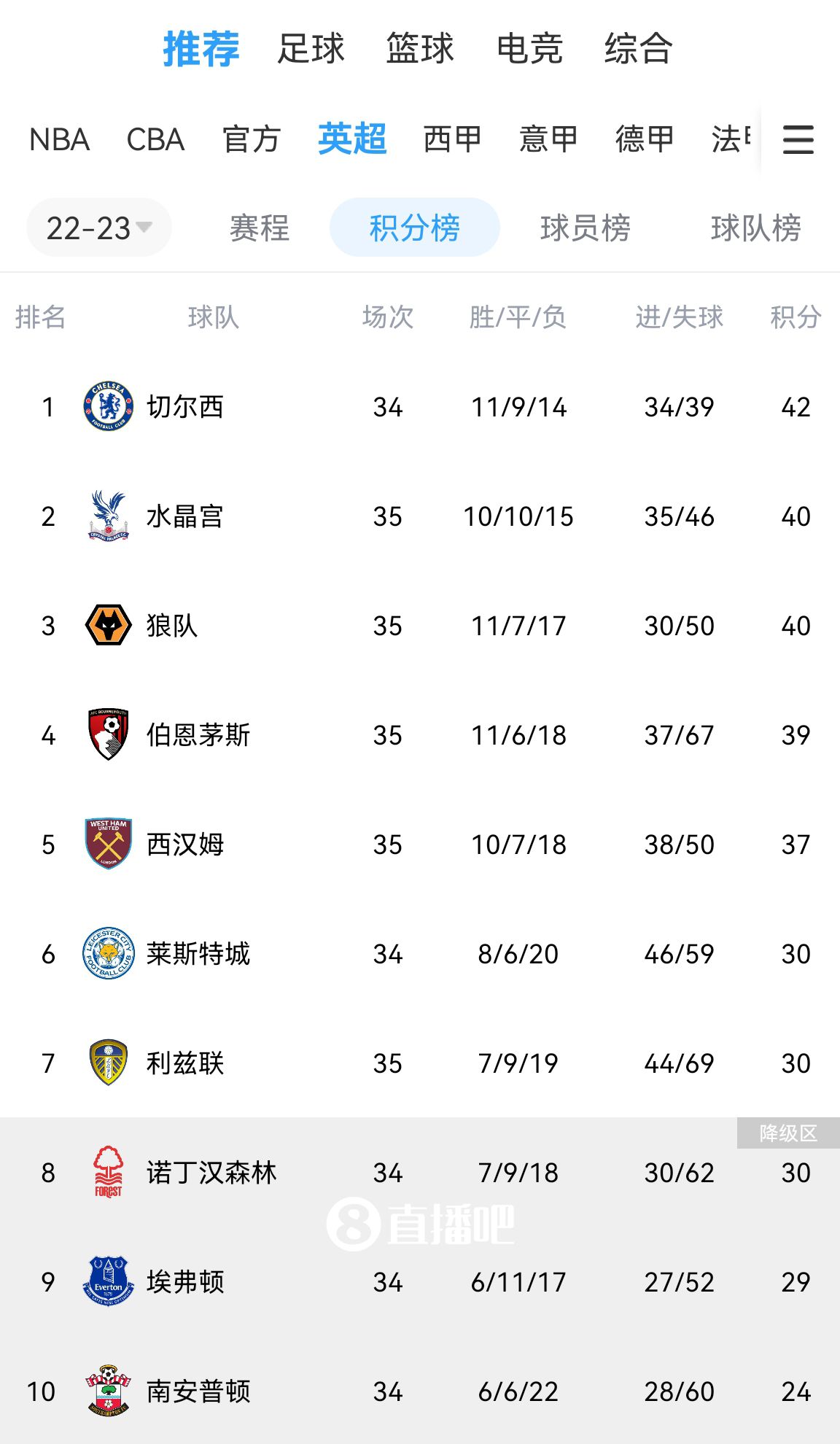The height and width of the screenshot is (1444, 840).
Task: Switch to the 推荐 top tab
Action: pyautogui.click(x=201, y=49)
